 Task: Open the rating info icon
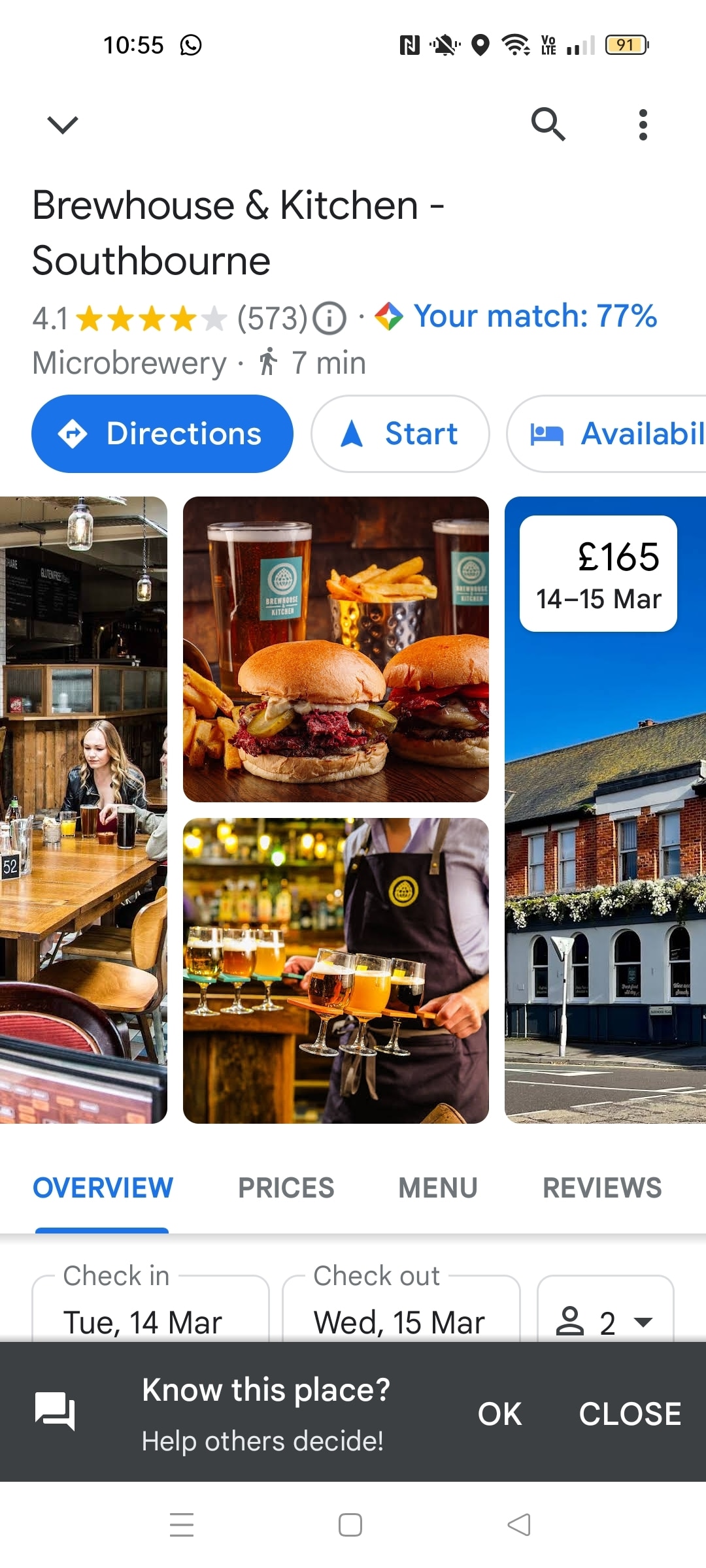coord(329,319)
